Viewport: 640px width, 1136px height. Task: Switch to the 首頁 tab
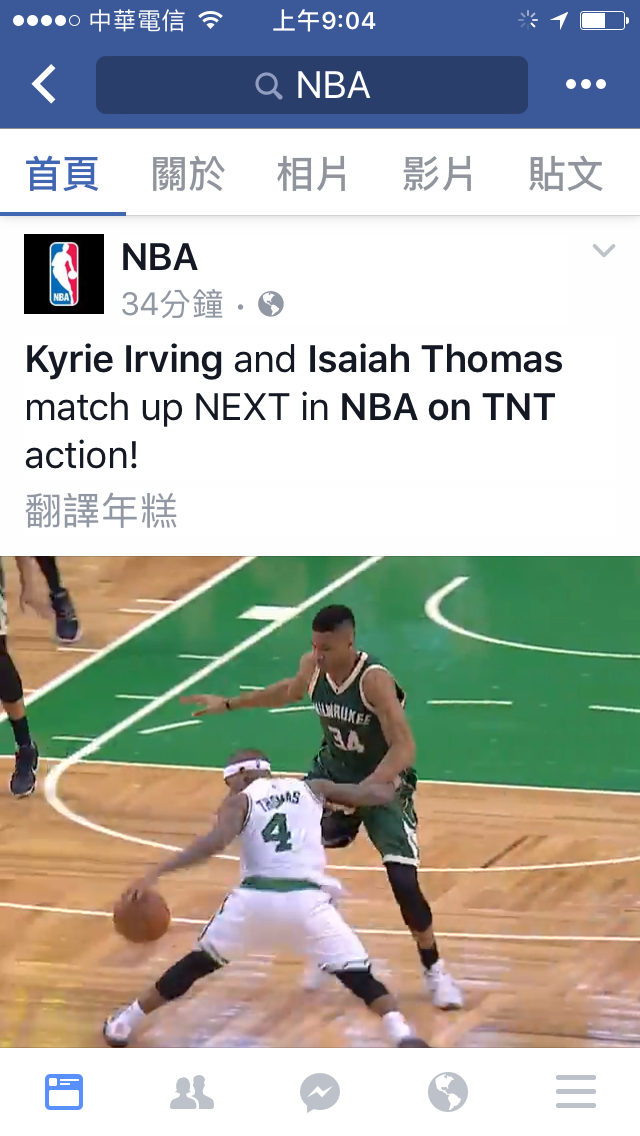62,174
